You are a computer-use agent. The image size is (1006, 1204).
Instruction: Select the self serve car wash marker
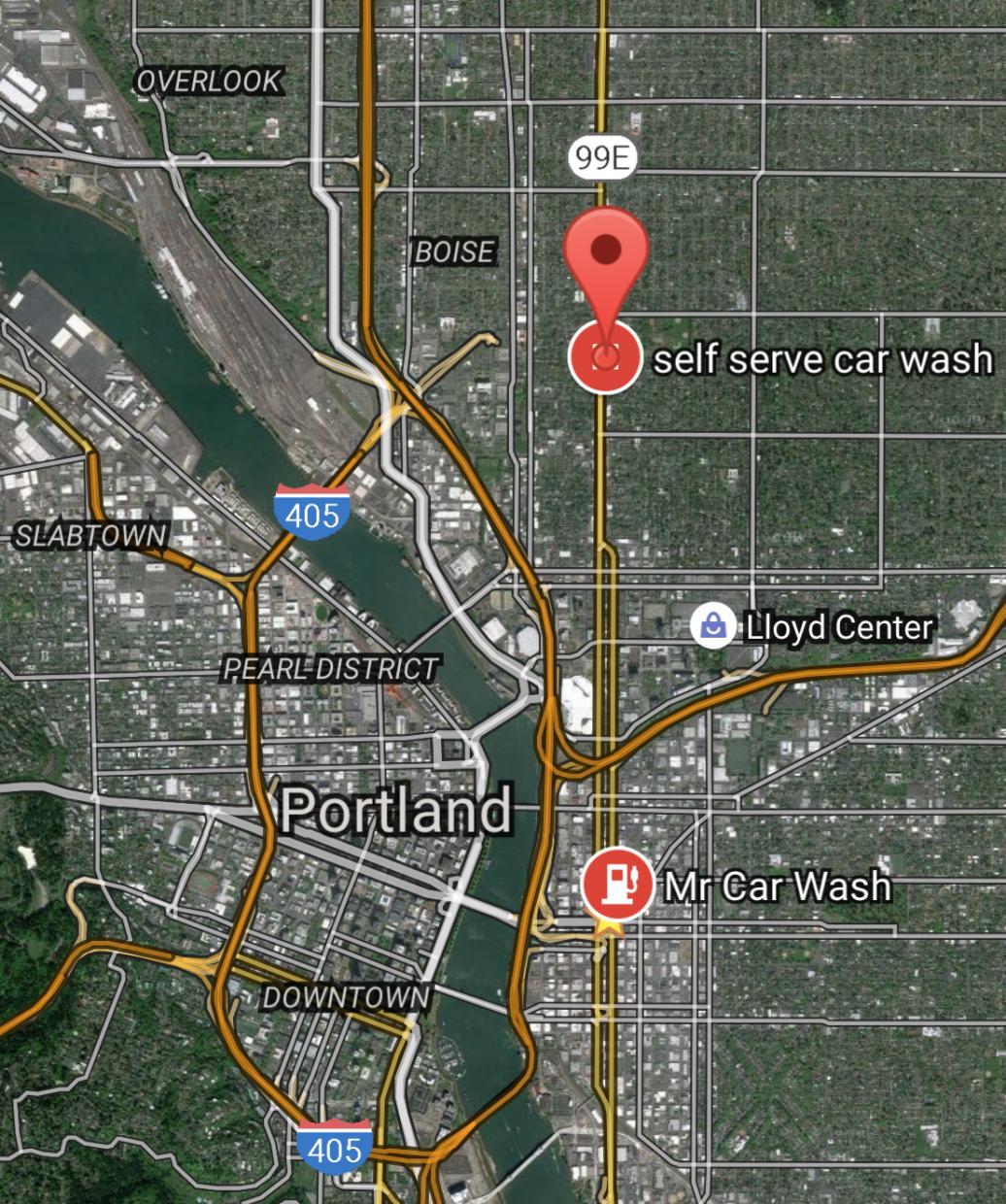[x=605, y=357]
